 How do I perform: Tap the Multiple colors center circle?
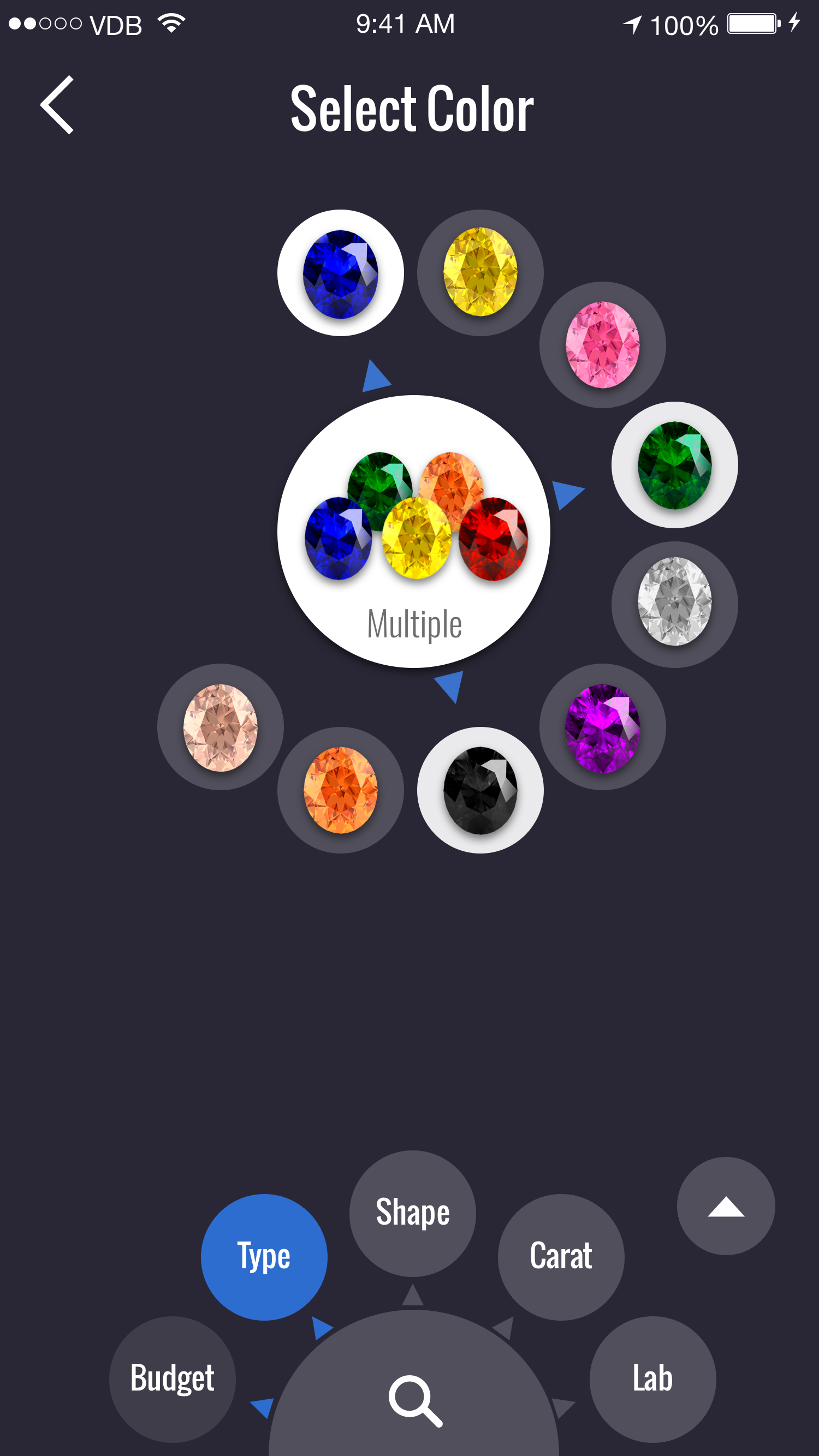413,532
